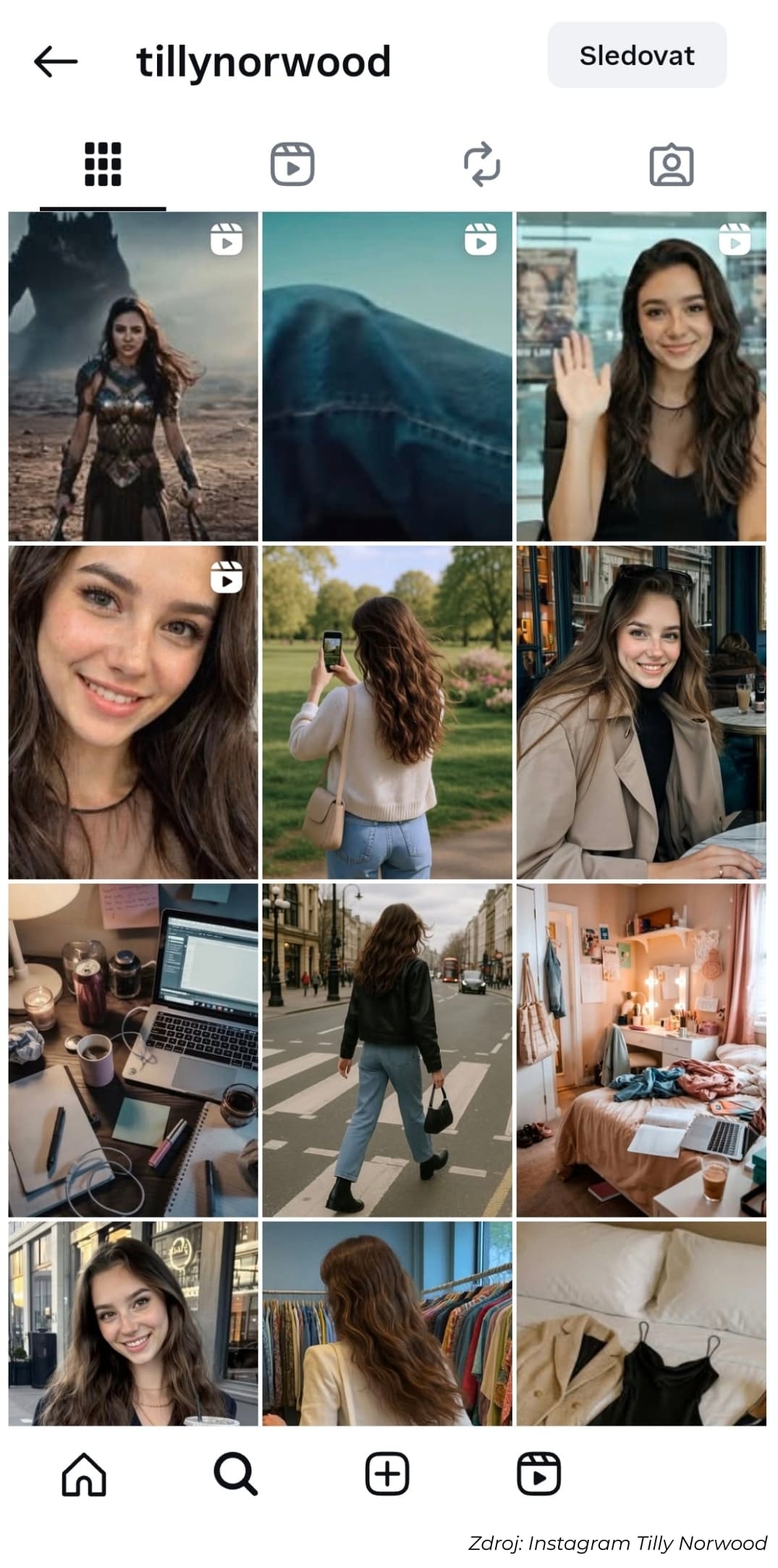Open the desk with laptop post
The width and height of the screenshot is (778, 1568).
tap(133, 1050)
